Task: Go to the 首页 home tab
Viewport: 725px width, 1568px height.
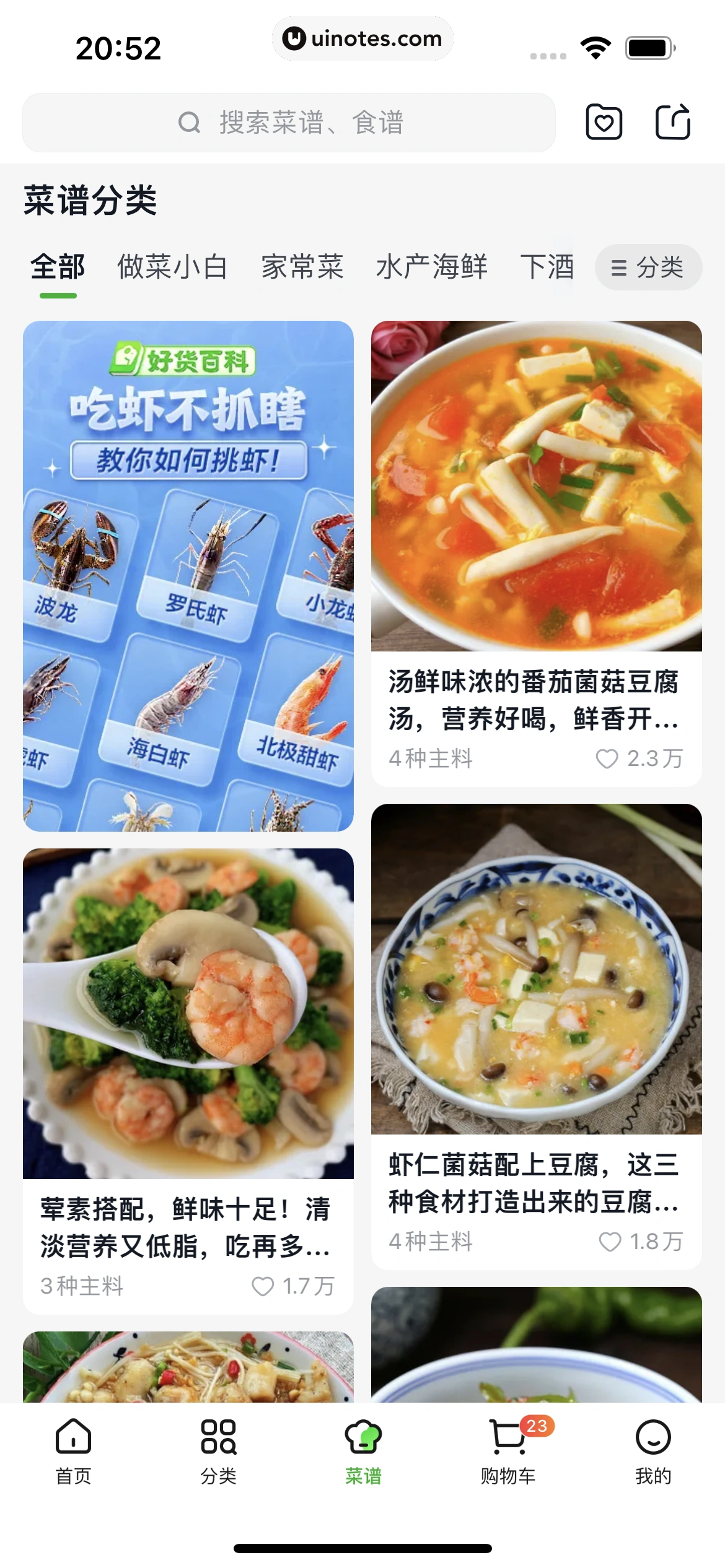Action: click(73, 1450)
